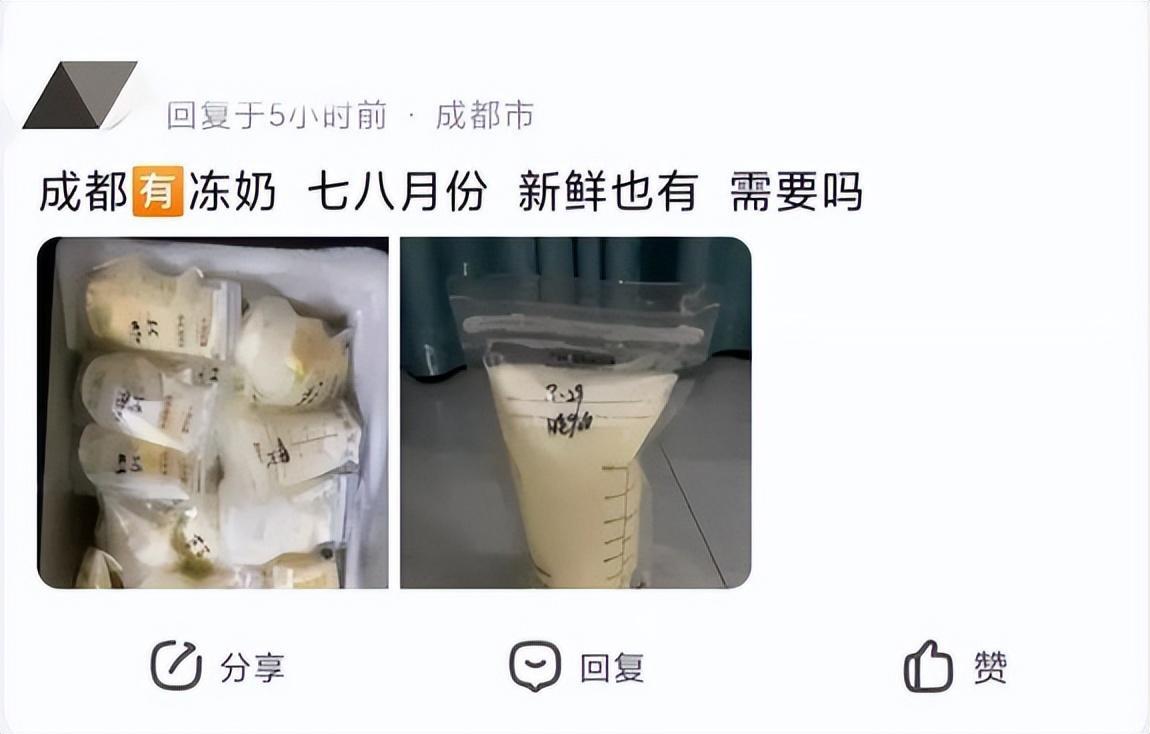Open the frozen milk bags photo
Image resolution: width=1150 pixels, height=734 pixels.
coord(213,412)
